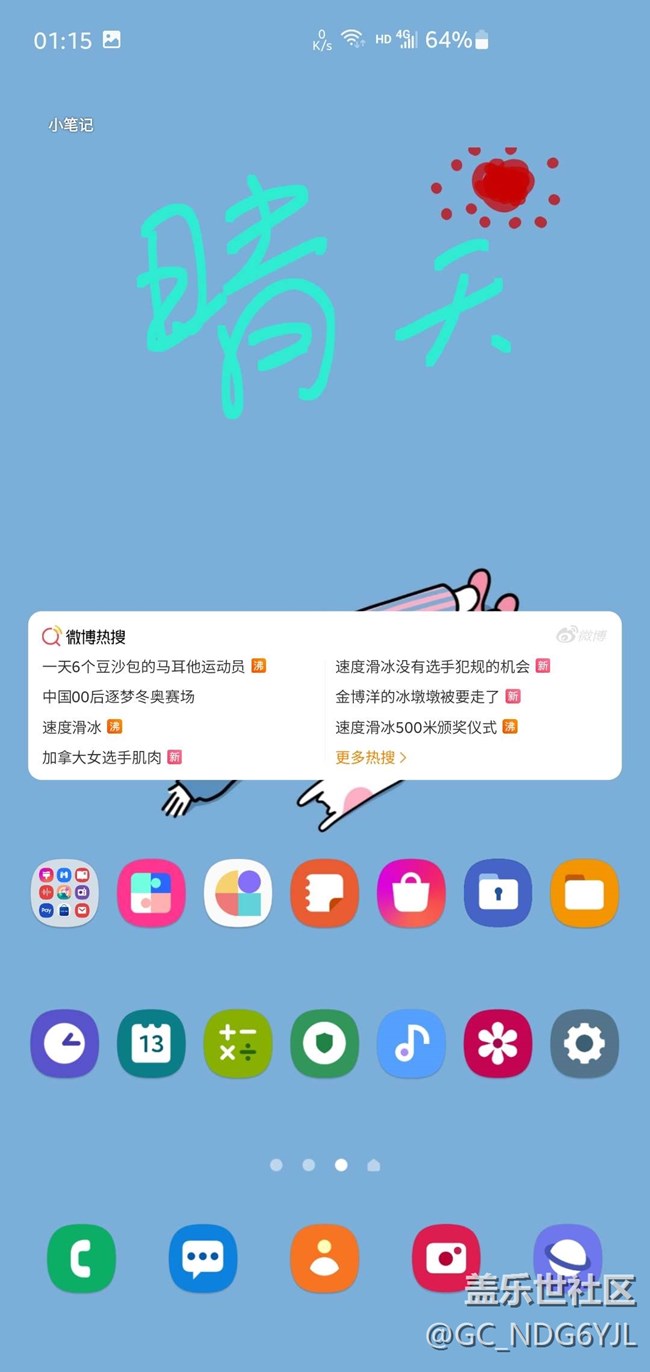Open the Samsung Notes app

325,893
